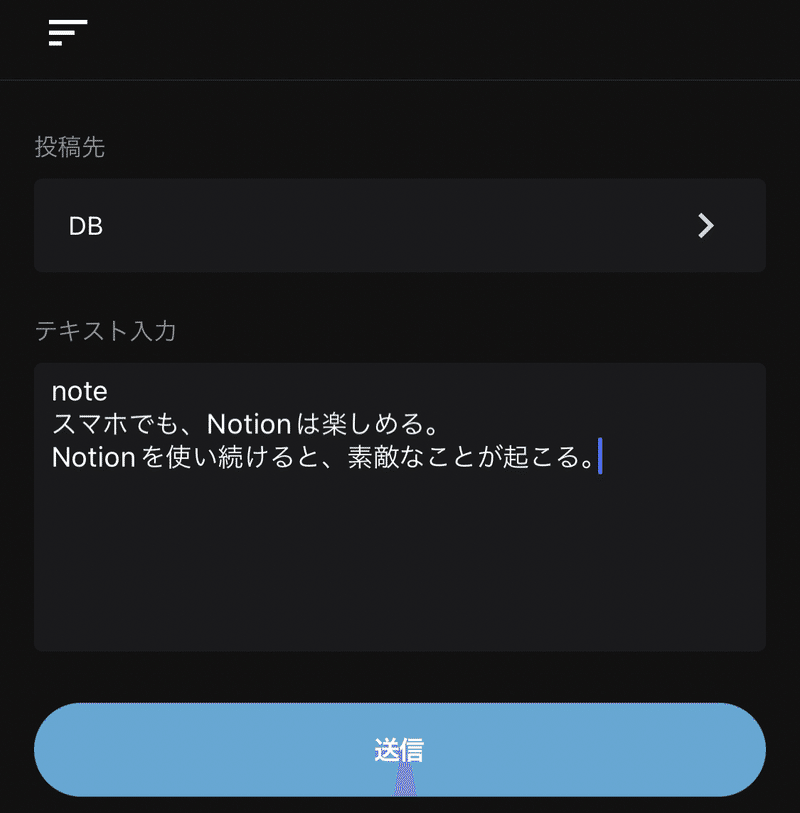
Task: Tap the テキスト入力 section label
Action: point(105,331)
